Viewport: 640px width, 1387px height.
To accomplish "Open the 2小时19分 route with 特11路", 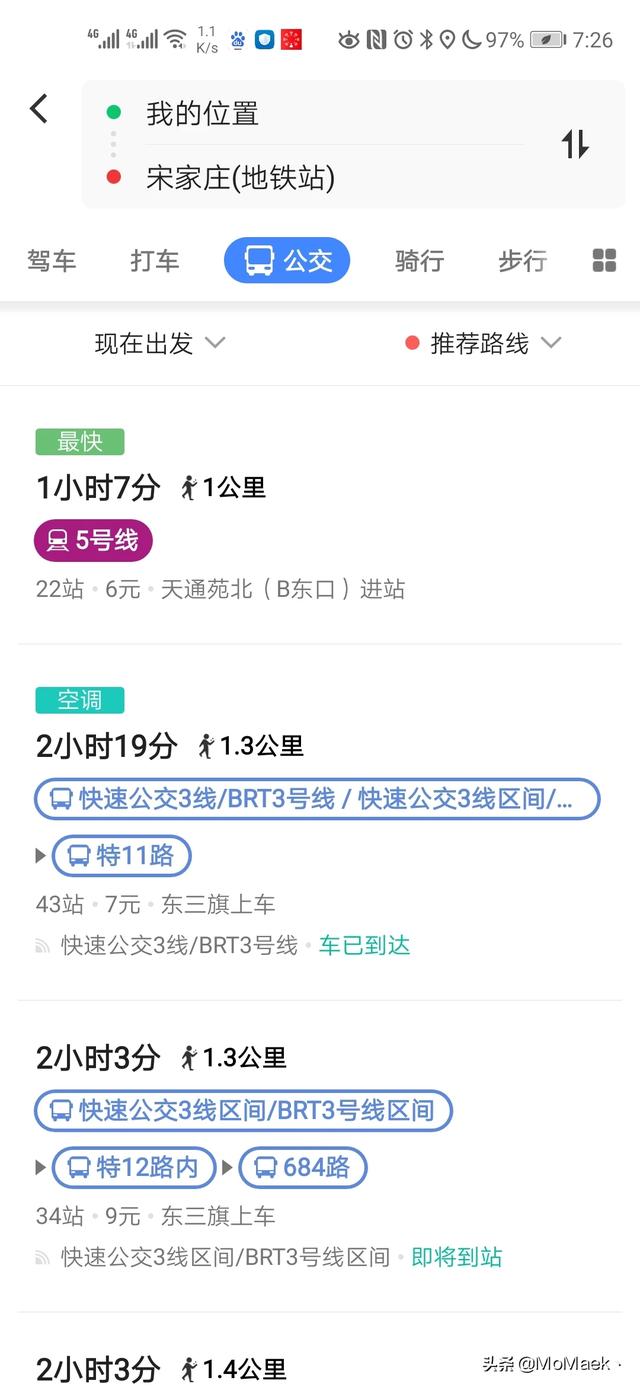I will 320,823.
